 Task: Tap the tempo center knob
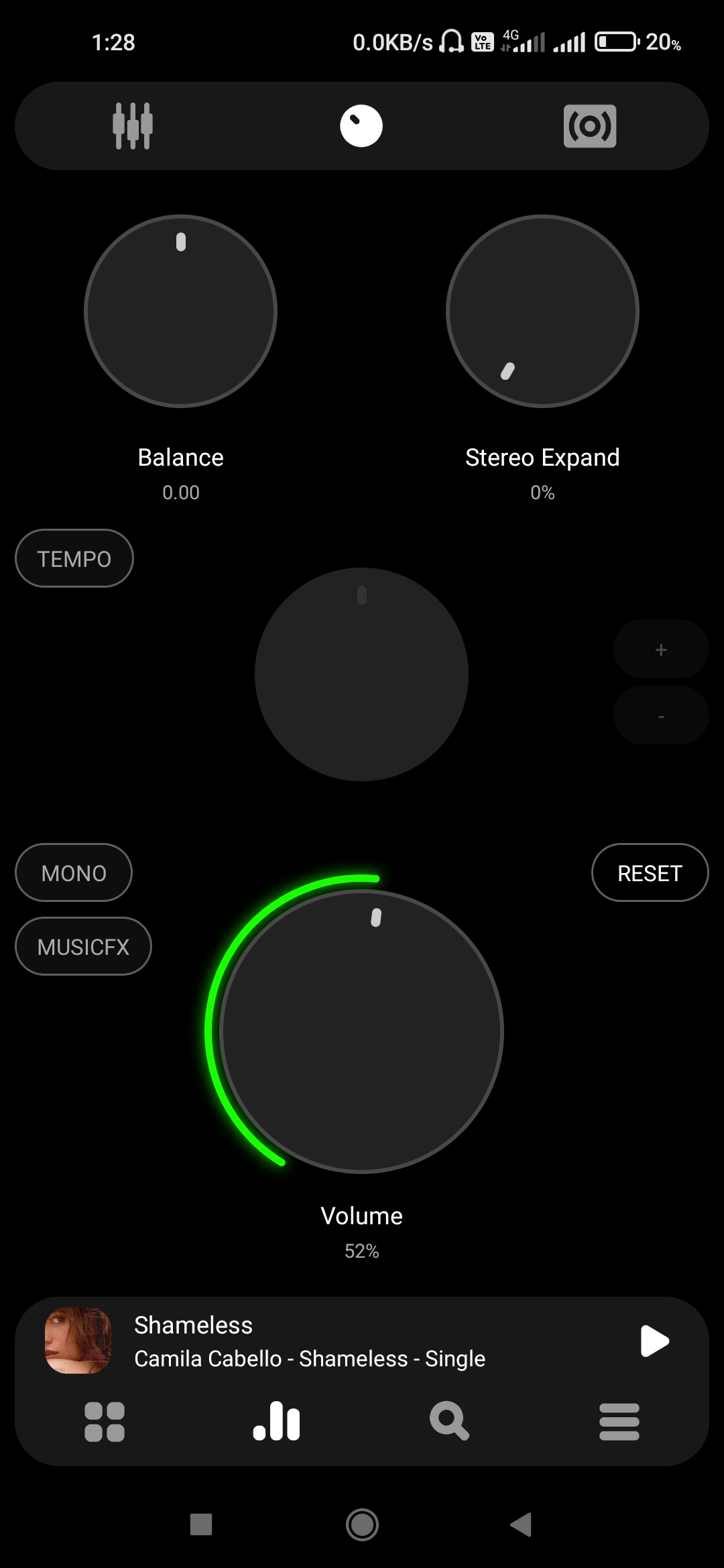pyautogui.click(x=361, y=674)
